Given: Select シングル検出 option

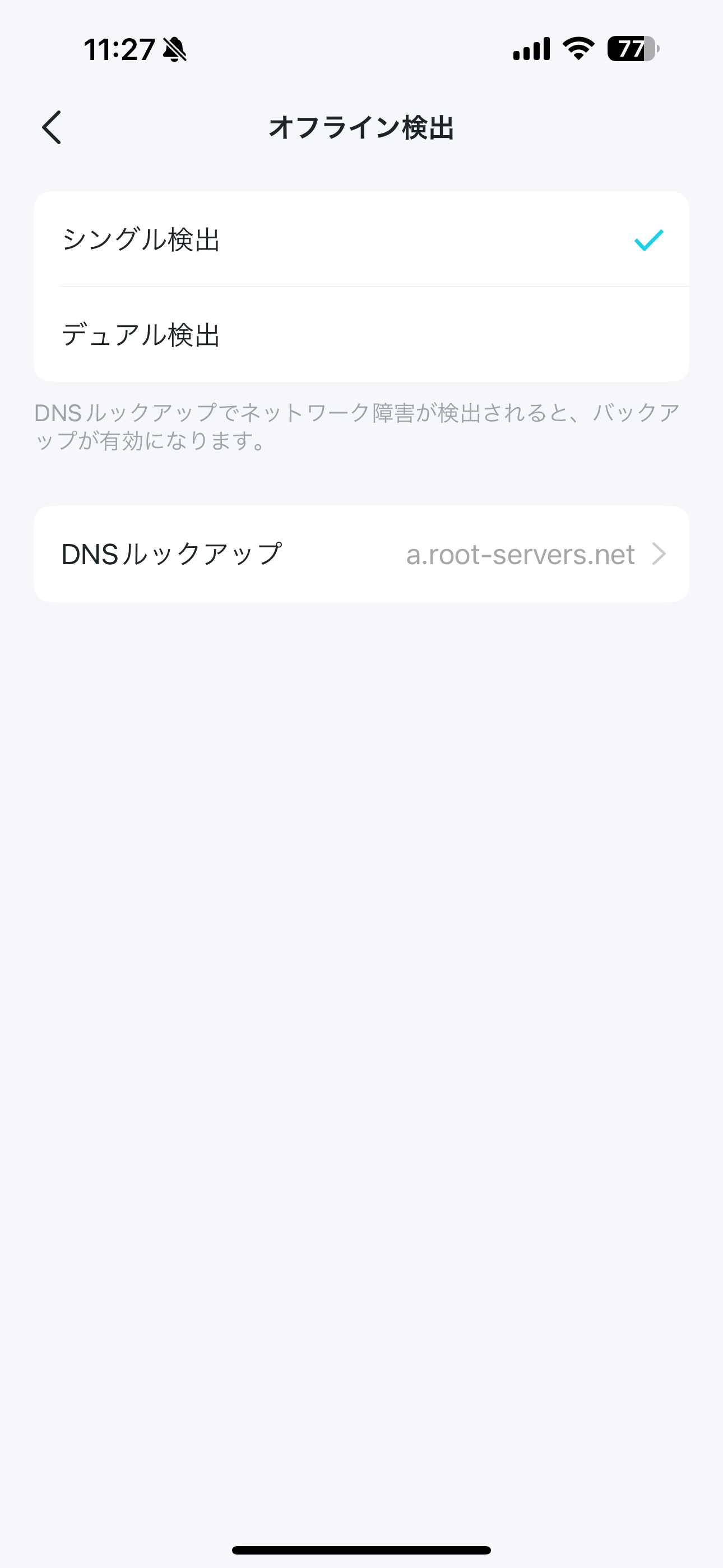Looking at the screenshot, I should click(x=361, y=239).
